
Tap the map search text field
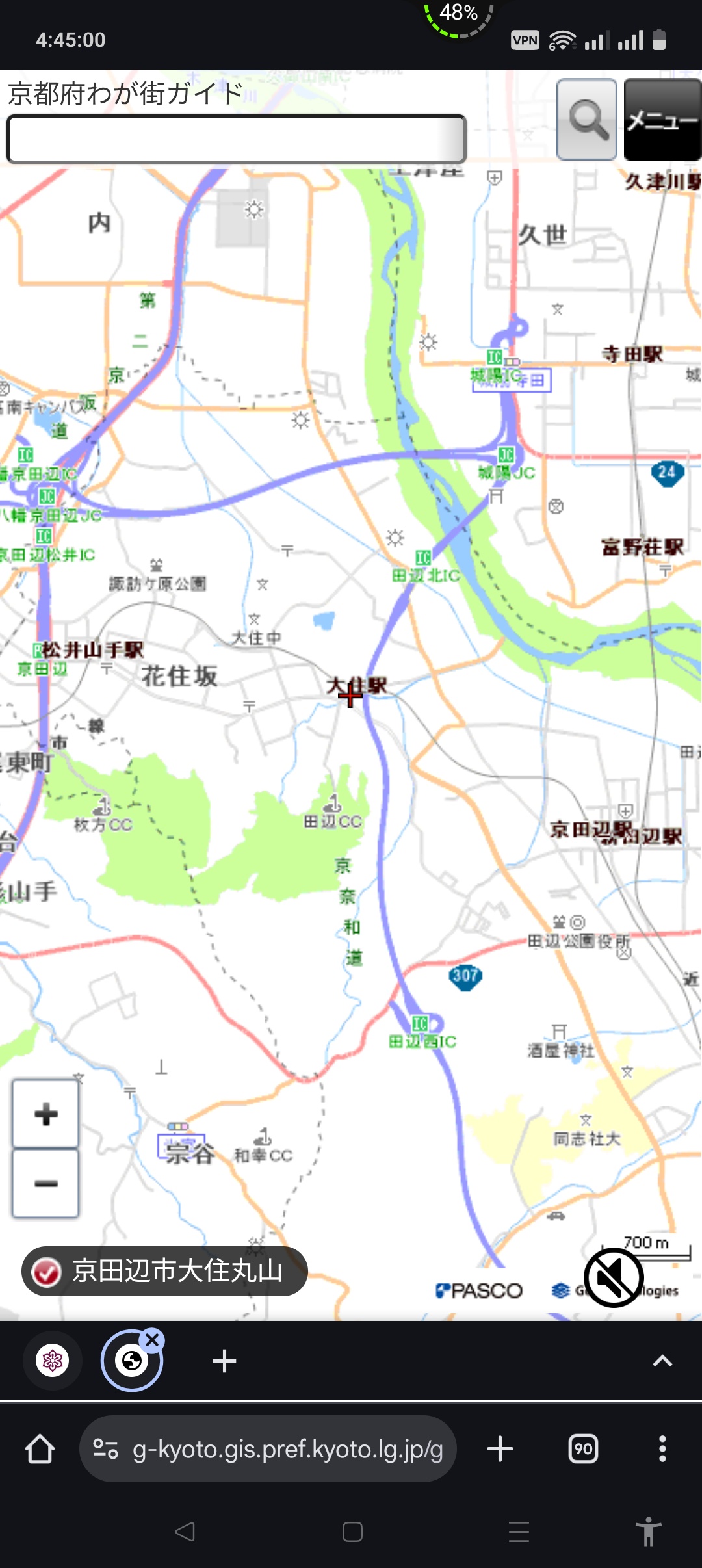click(236, 138)
